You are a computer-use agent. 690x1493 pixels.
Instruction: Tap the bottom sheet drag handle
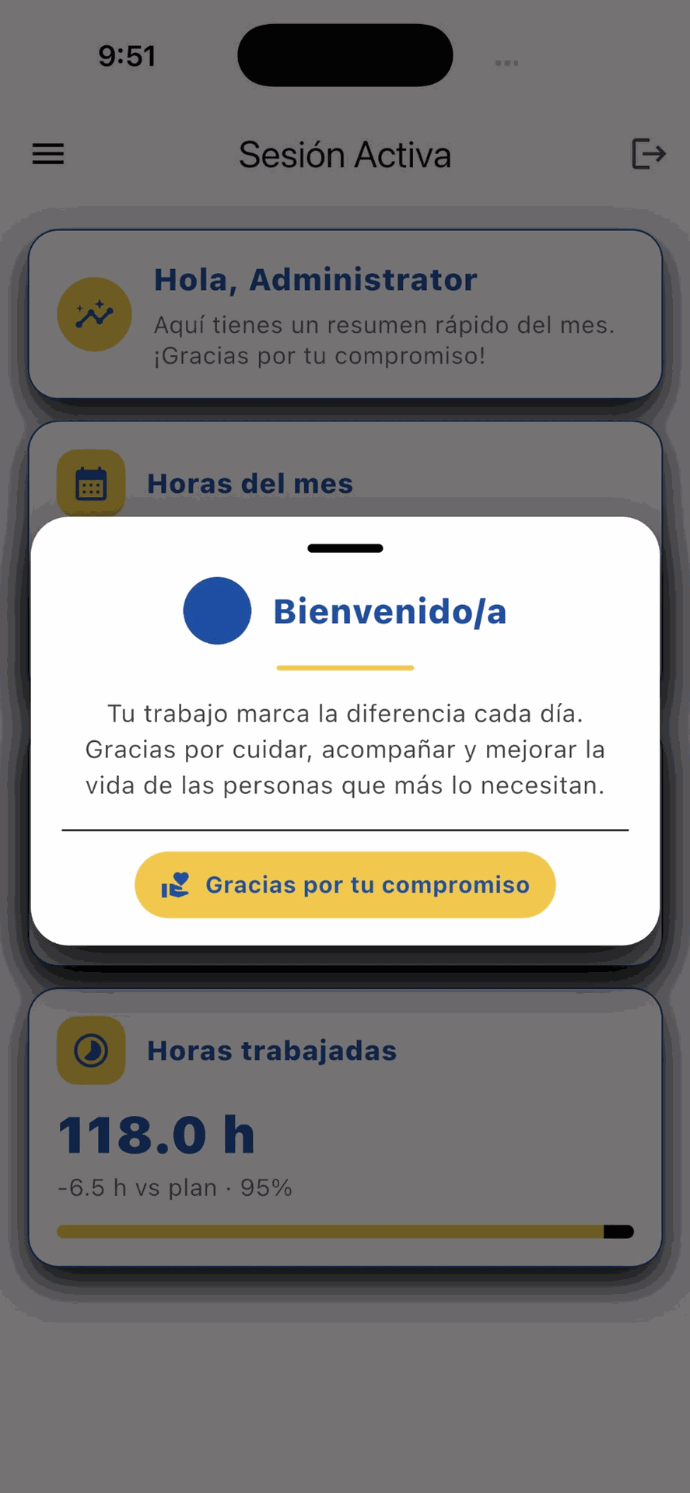[x=345, y=548]
